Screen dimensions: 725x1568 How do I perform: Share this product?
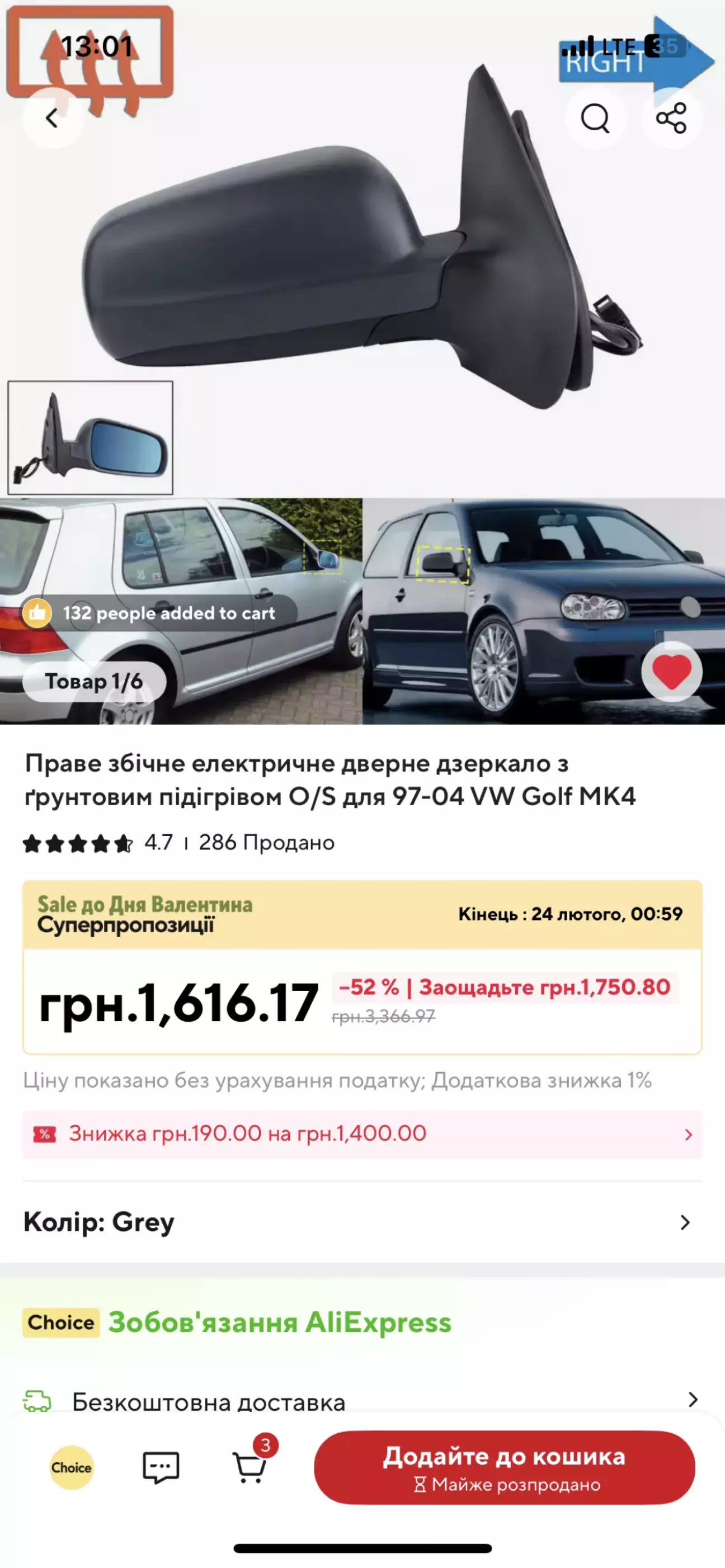tap(671, 118)
